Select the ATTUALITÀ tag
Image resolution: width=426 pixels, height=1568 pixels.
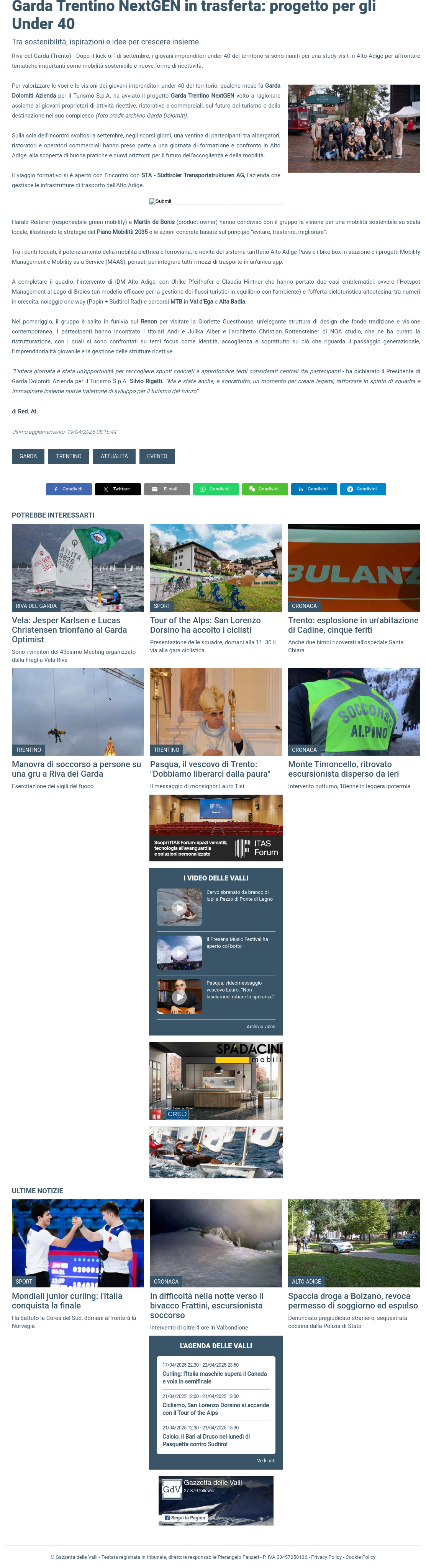(114, 456)
